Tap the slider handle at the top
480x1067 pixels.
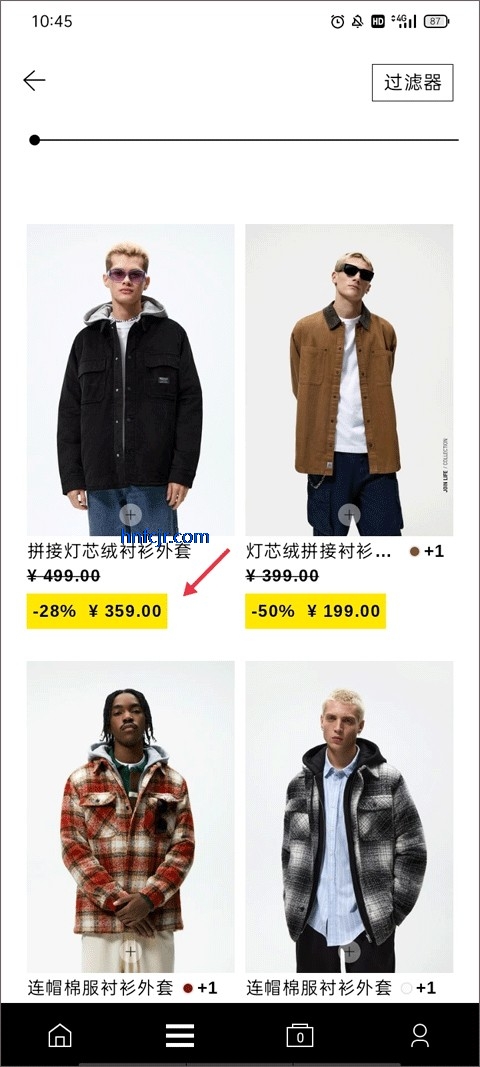(35, 140)
